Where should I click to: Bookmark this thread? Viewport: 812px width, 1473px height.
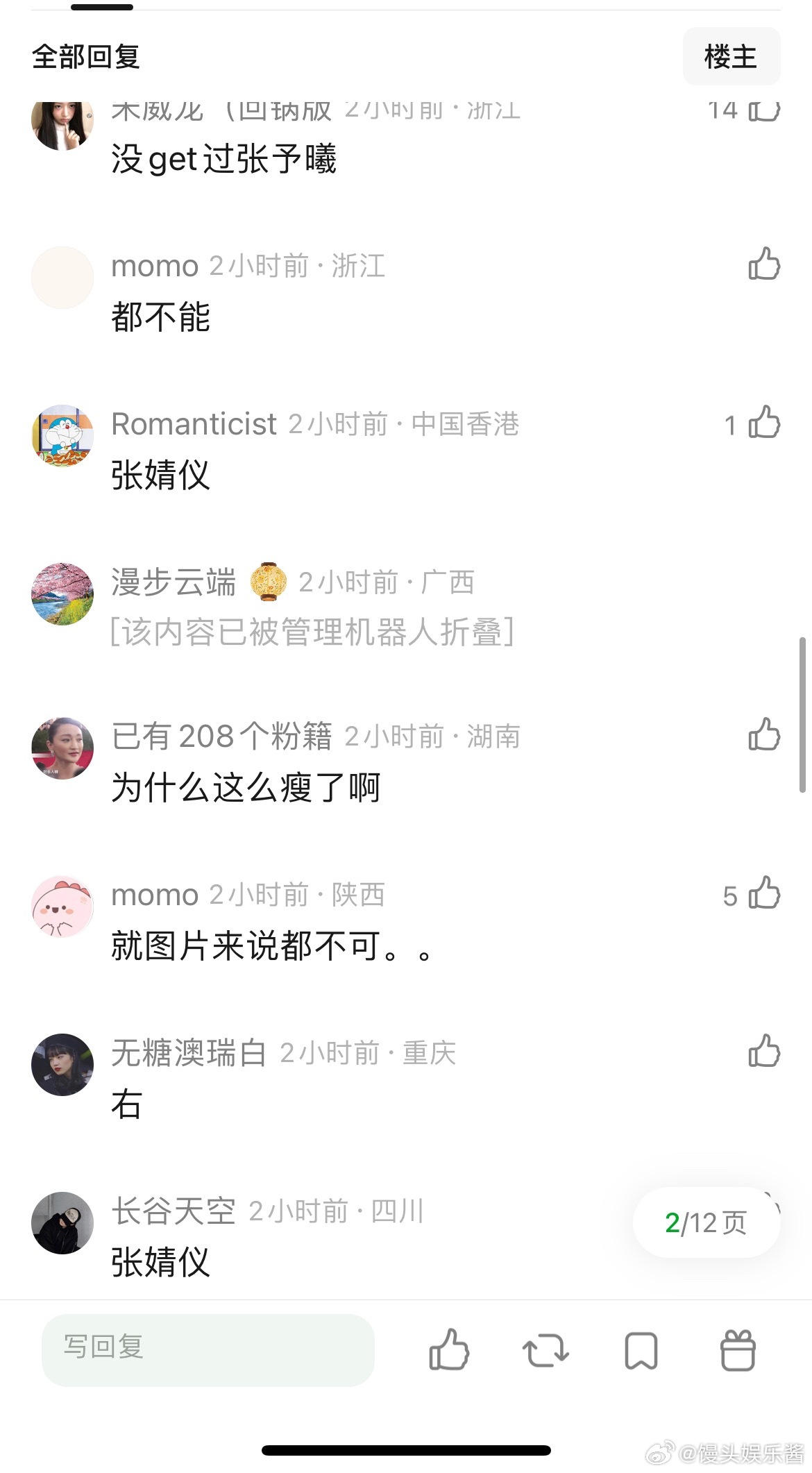641,1350
